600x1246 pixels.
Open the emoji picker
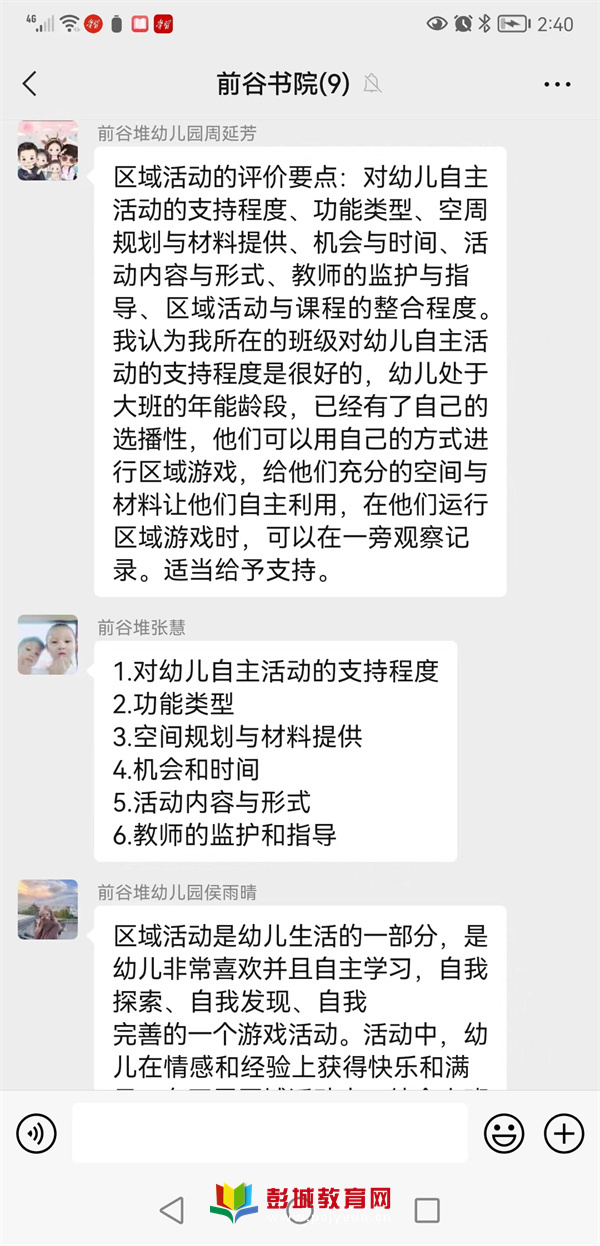(x=504, y=1133)
